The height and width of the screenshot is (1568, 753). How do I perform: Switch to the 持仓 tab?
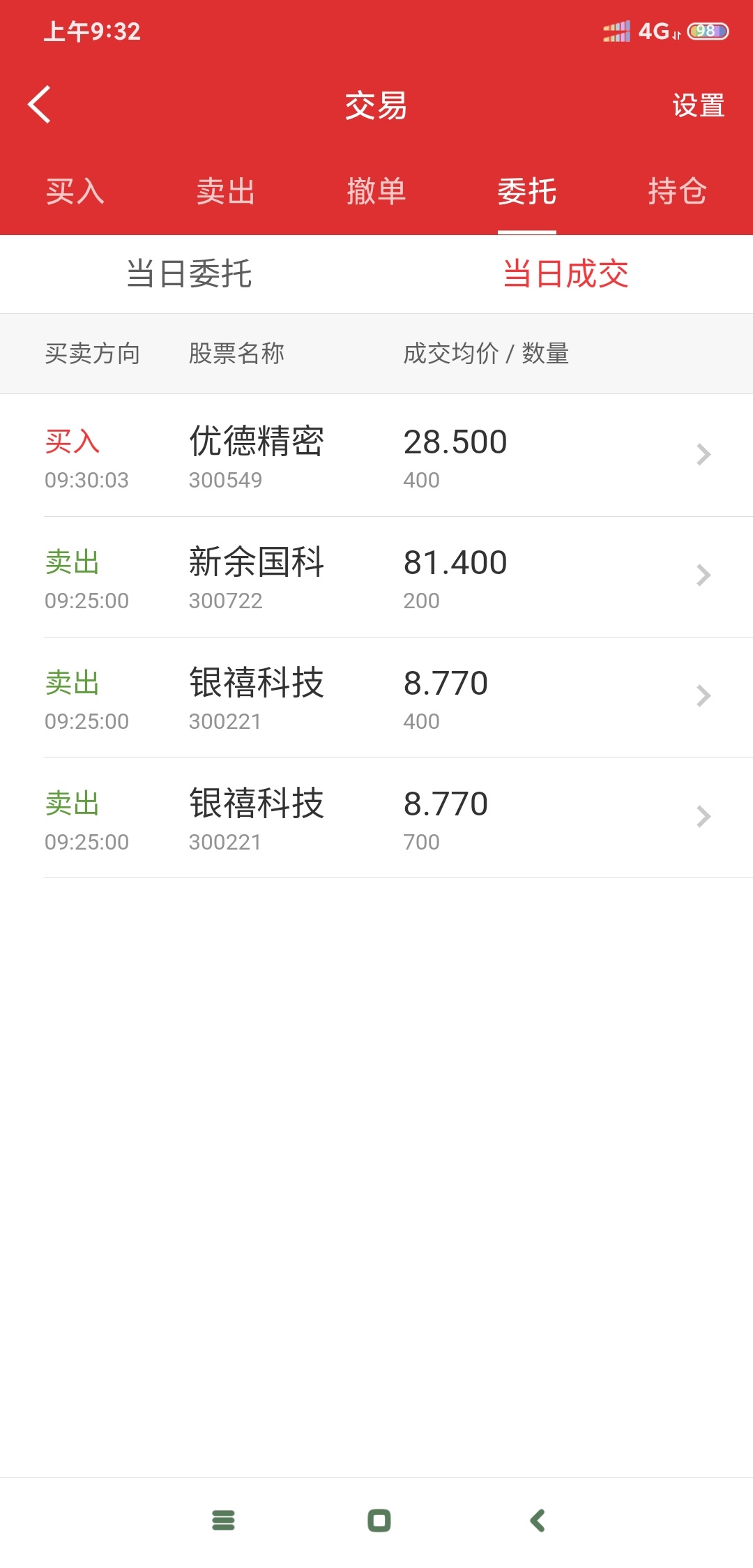[678, 191]
